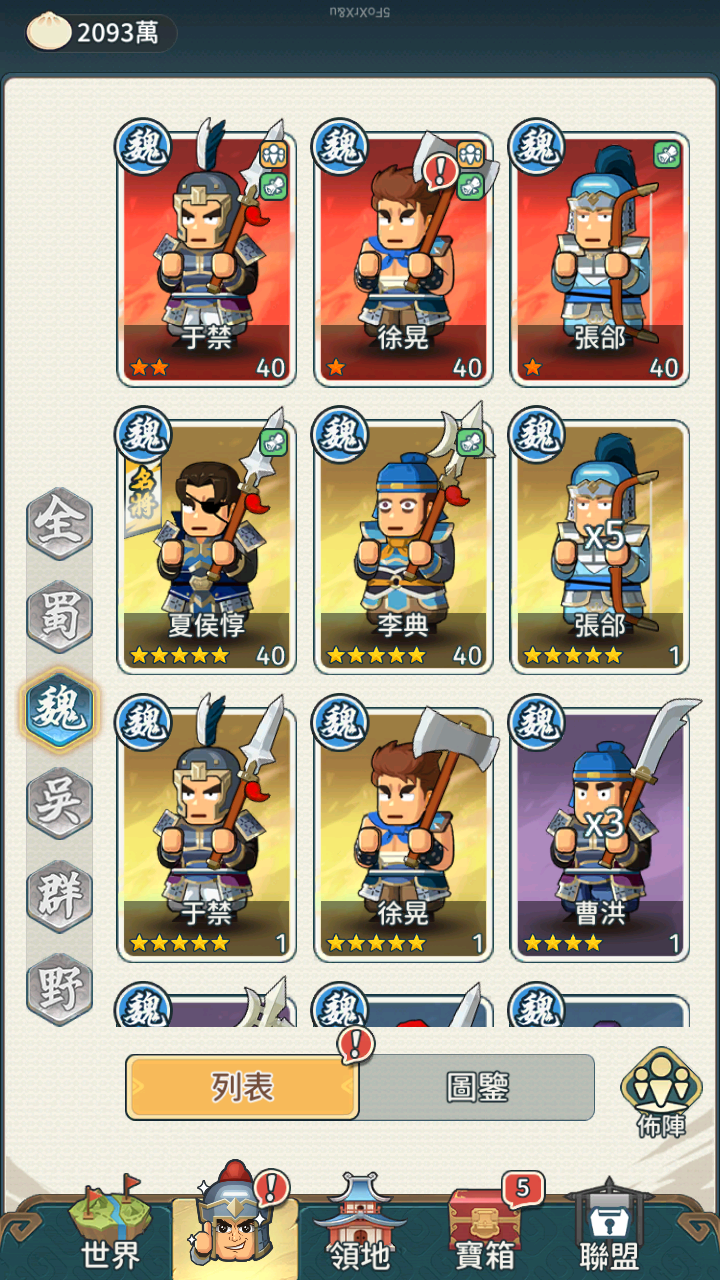Open the 李典 hero card

(x=403, y=546)
